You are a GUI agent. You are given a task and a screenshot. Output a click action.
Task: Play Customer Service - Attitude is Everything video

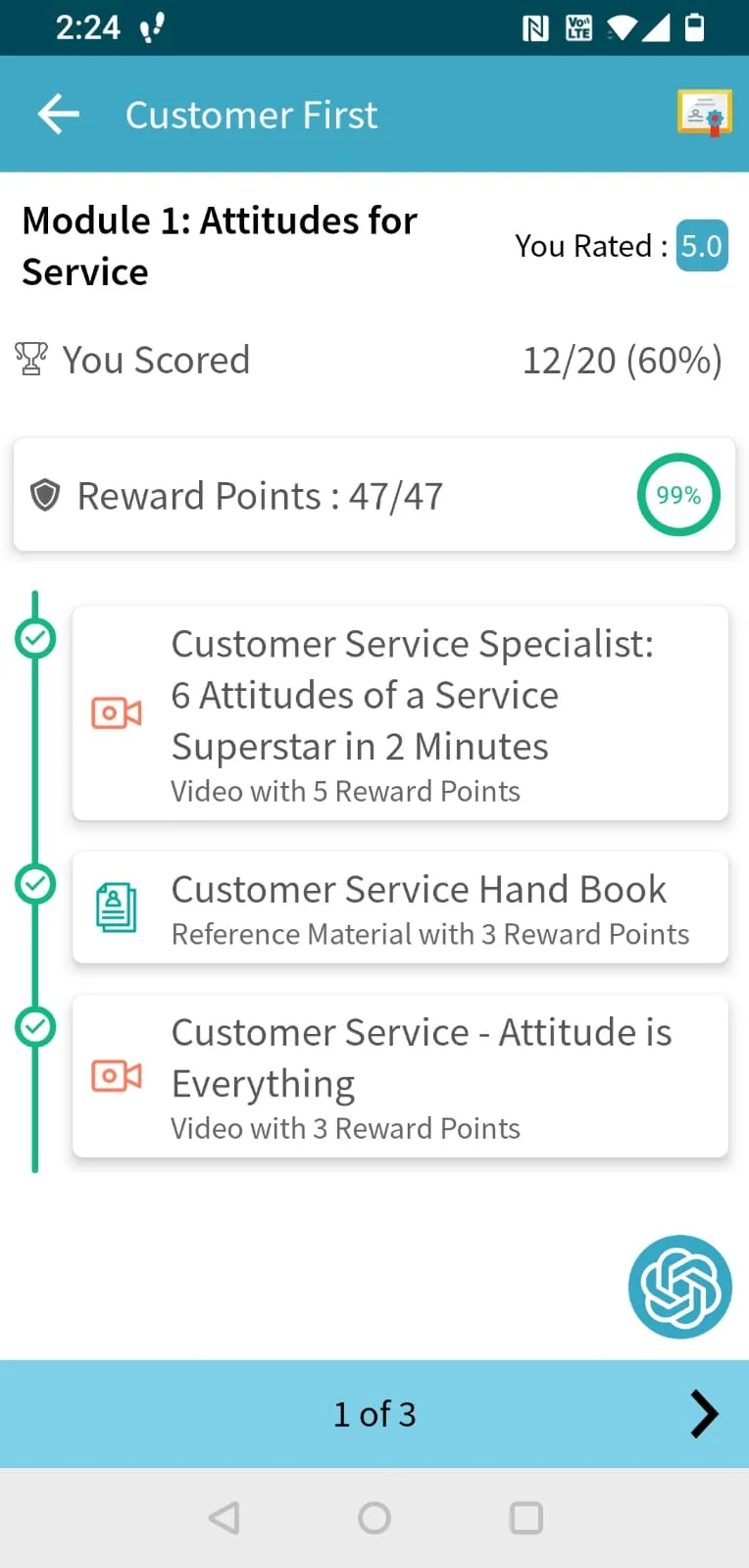400,1076
